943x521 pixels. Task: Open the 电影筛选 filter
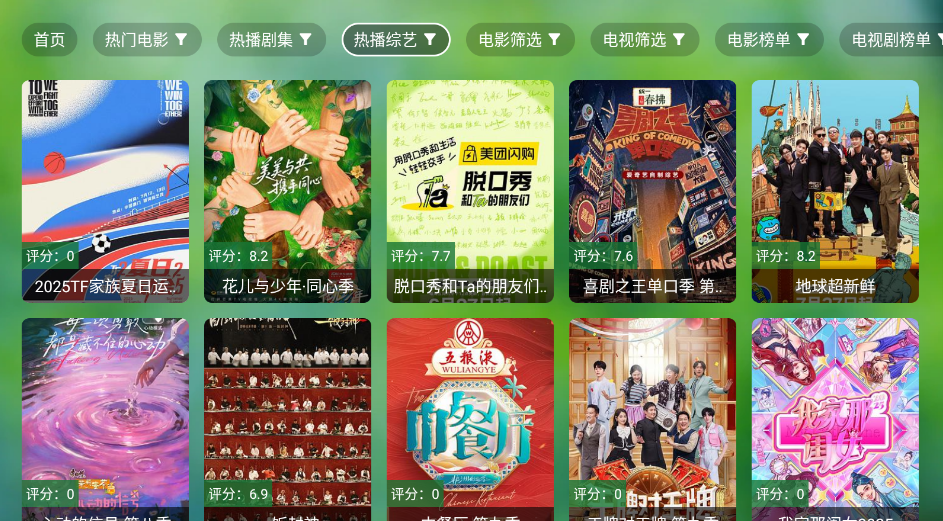(x=520, y=40)
